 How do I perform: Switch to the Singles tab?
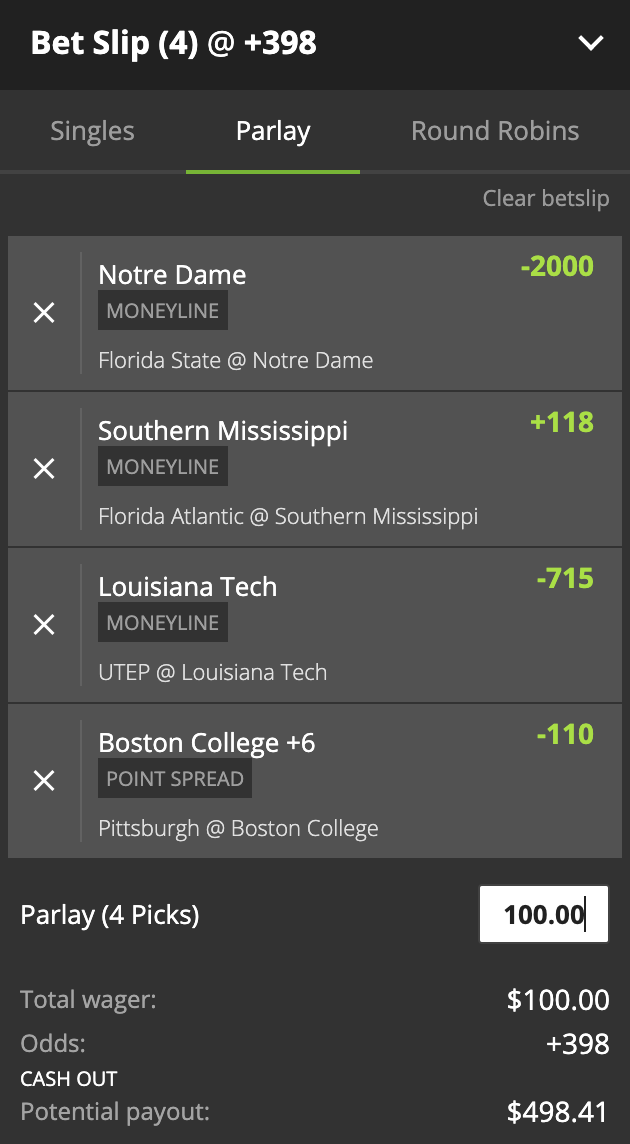pyautogui.click(x=92, y=131)
